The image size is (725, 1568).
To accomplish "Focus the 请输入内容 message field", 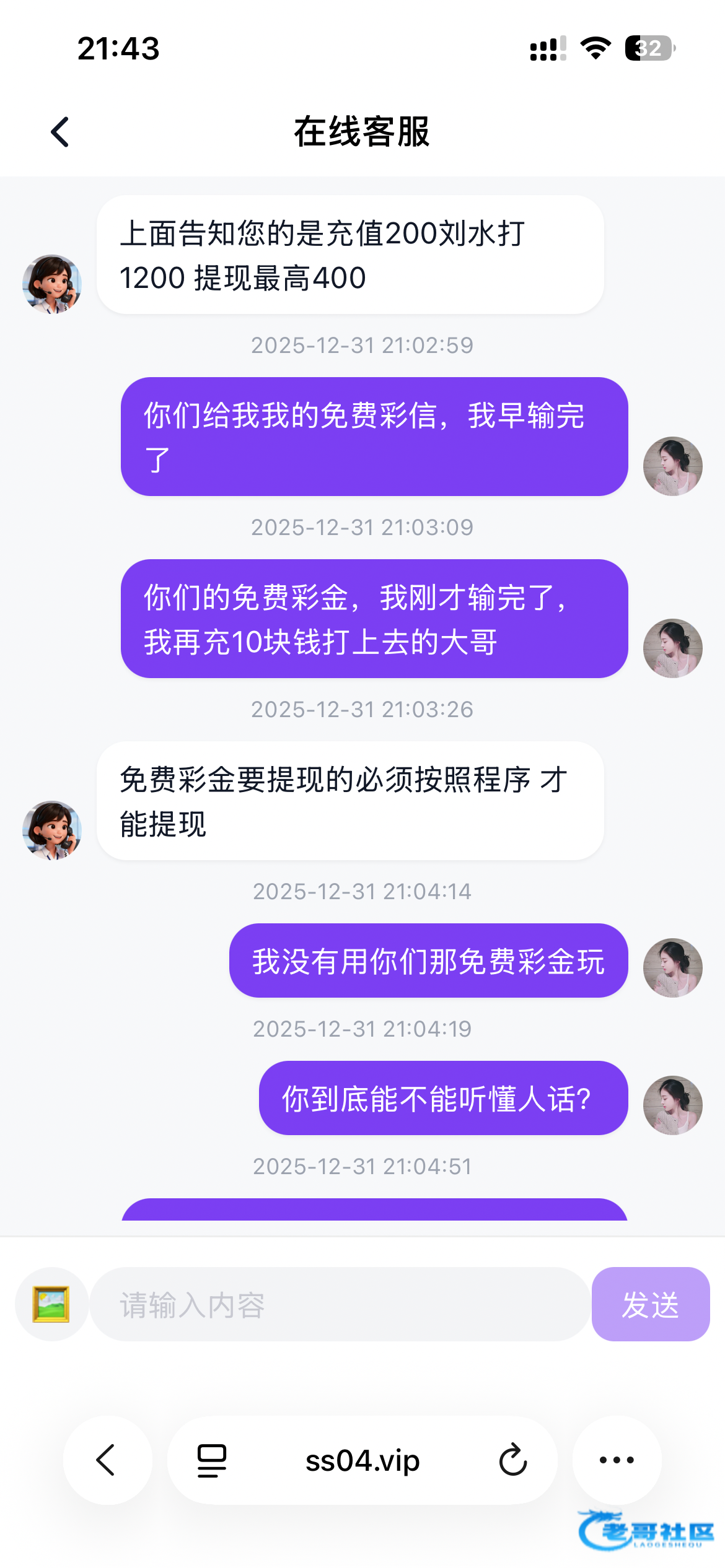I will (x=340, y=1304).
